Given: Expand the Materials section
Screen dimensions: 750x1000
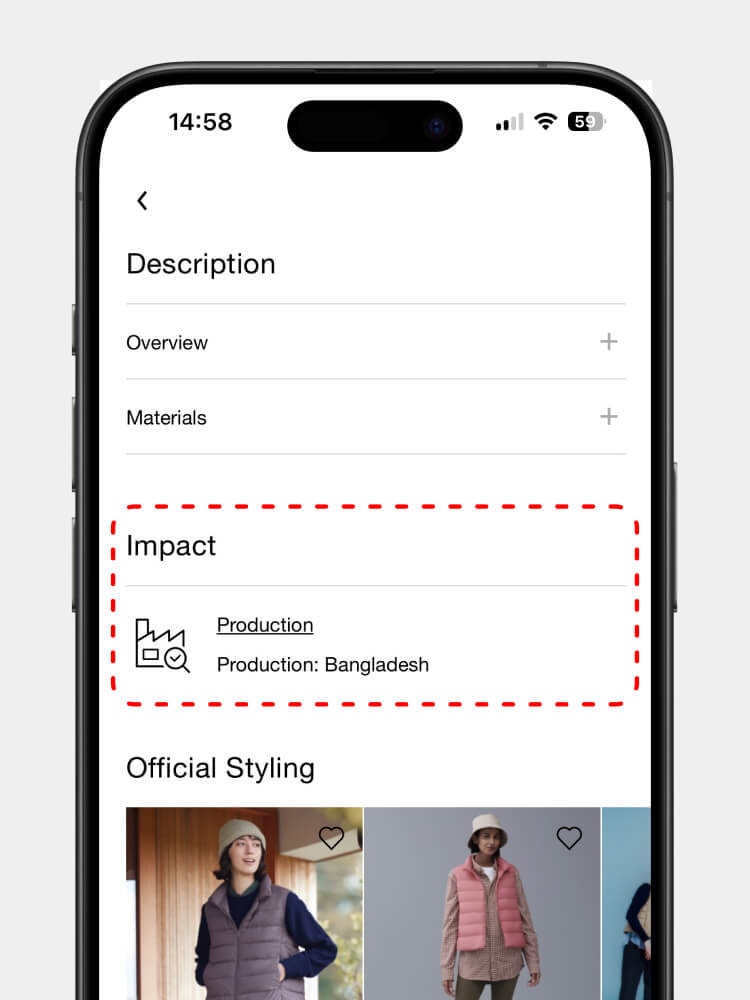Looking at the screenshot, I should tap(608, 417).
